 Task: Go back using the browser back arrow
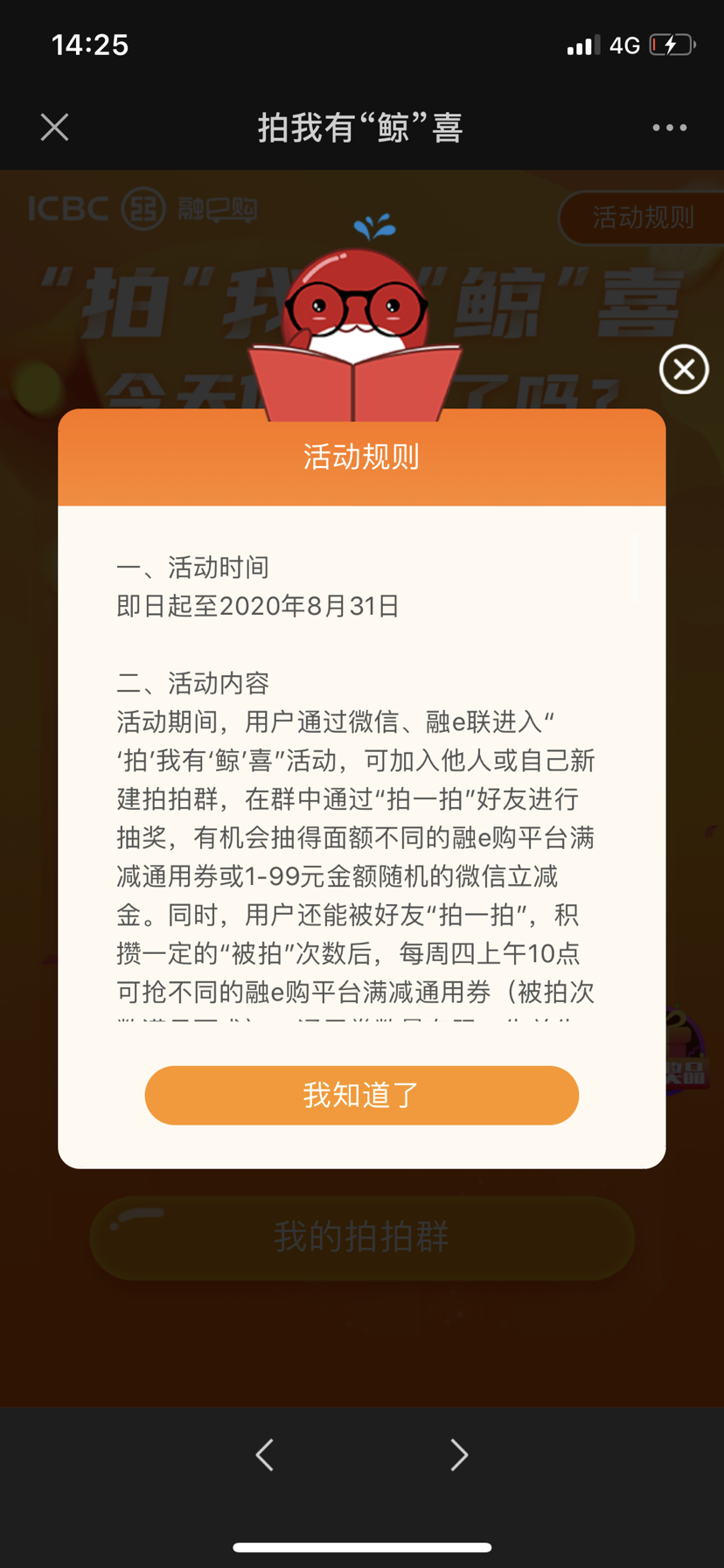pos(265,1454)
